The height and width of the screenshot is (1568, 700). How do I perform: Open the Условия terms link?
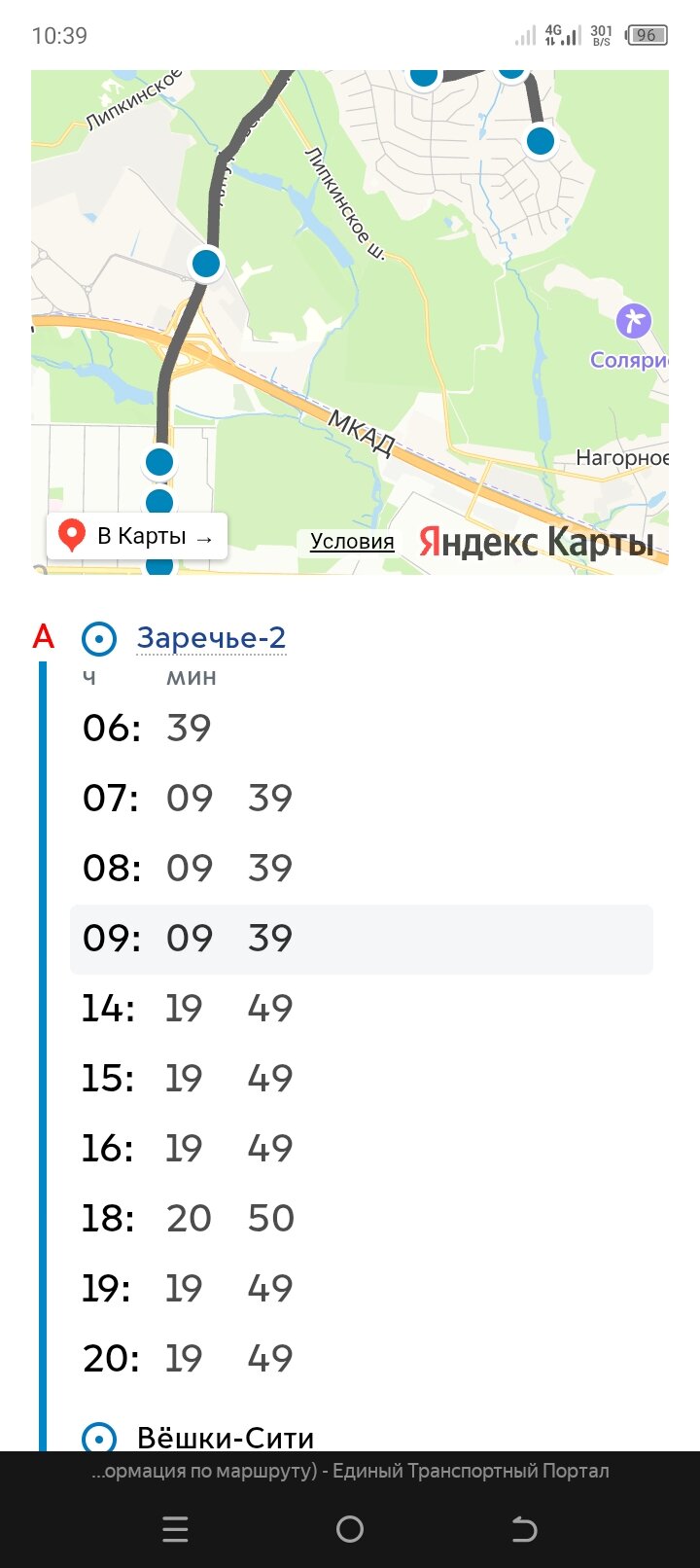coord(352,542)
